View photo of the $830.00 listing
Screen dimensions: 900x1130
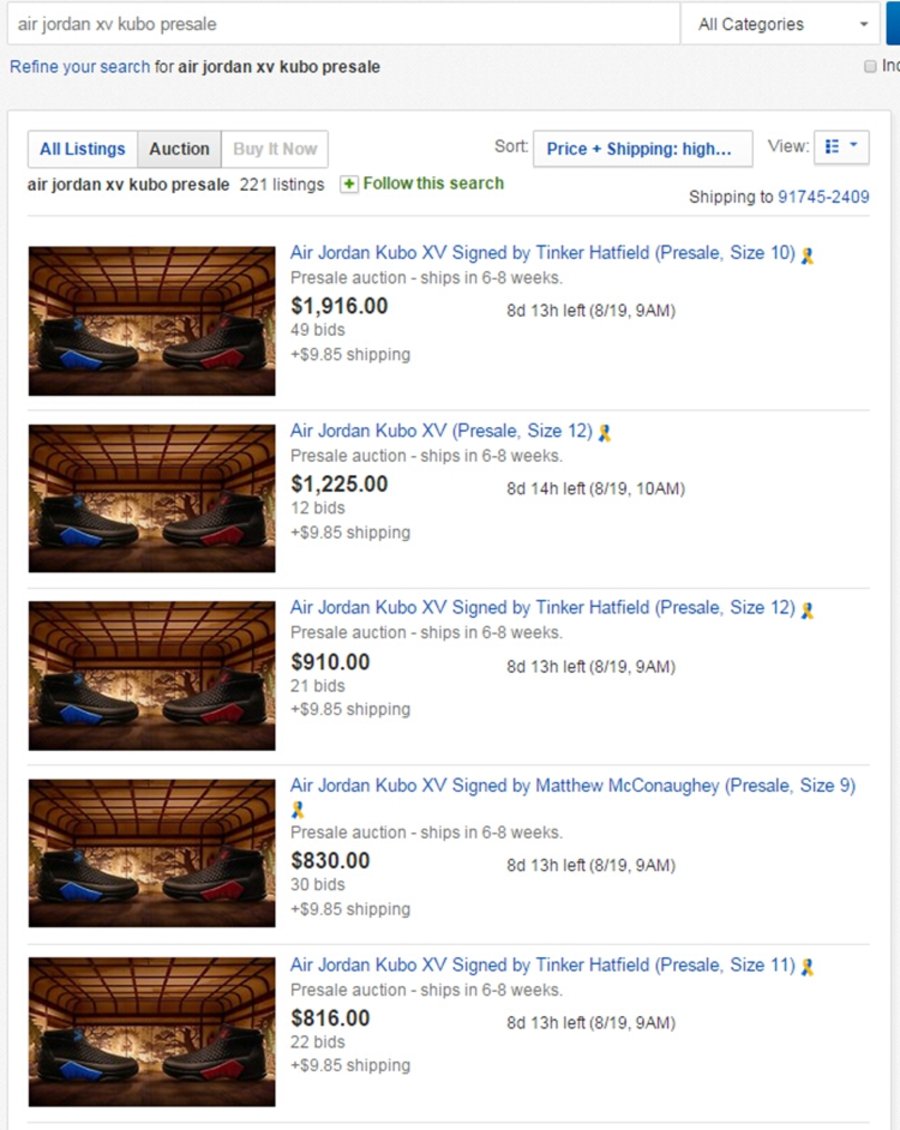coord(152,853)
